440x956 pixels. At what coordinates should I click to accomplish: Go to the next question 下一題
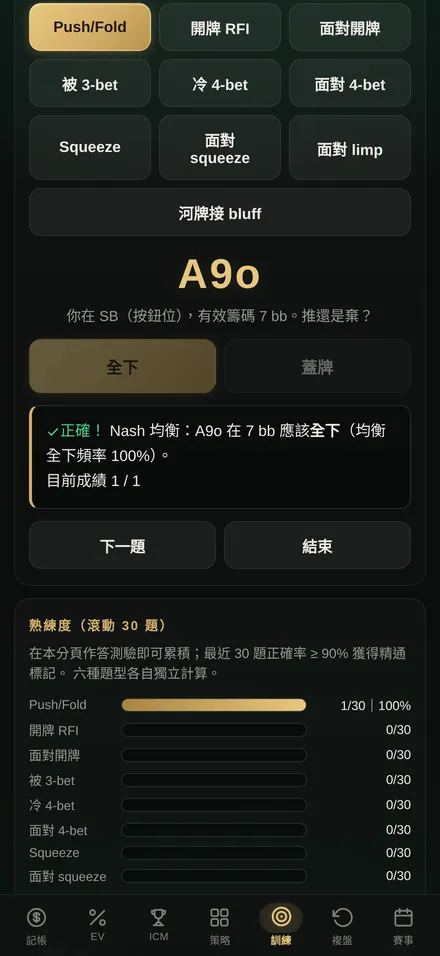[122, 545]
